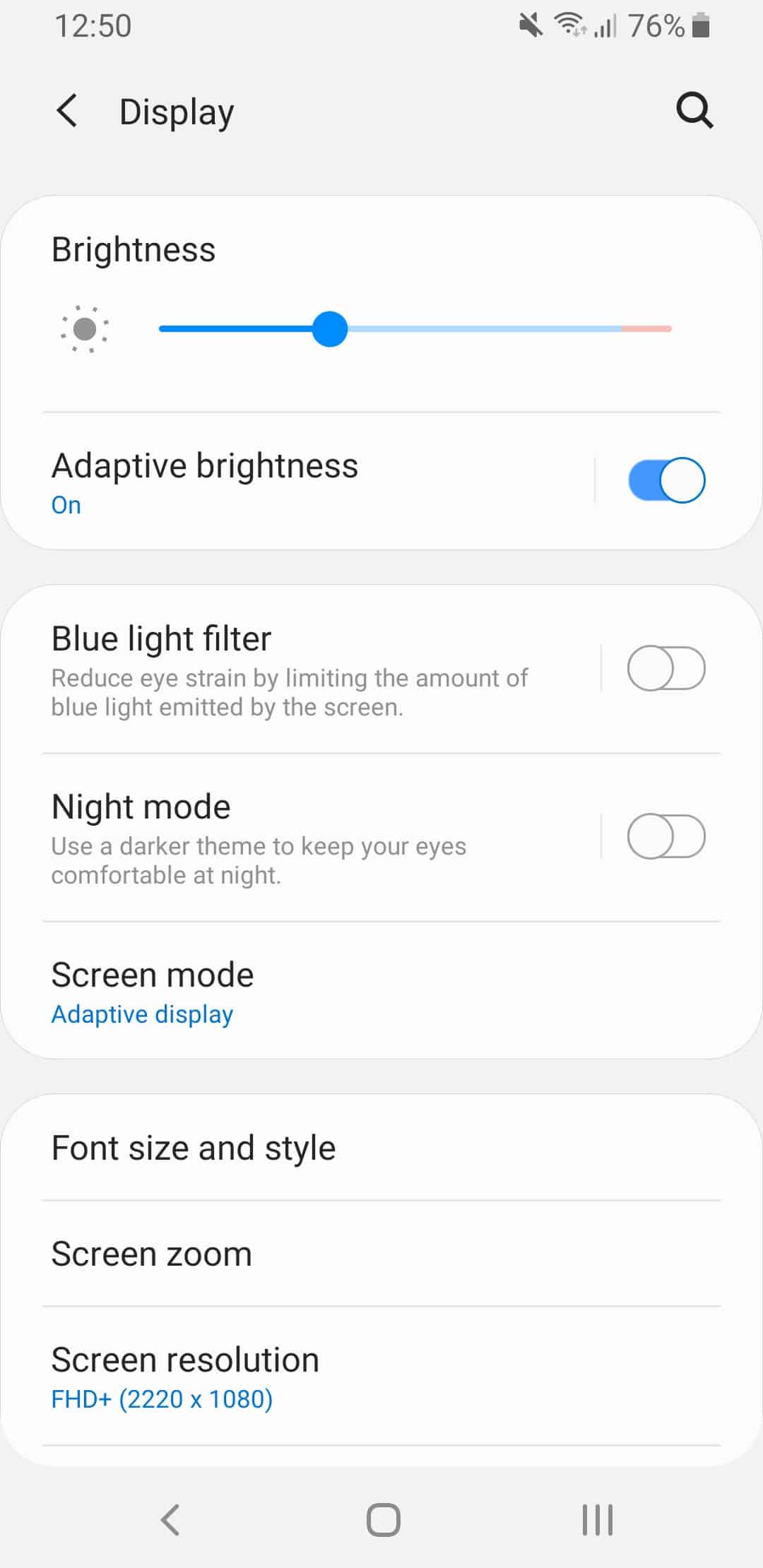Open the recent apps button
763x1568 pixels.
[x=598, y=1520]
